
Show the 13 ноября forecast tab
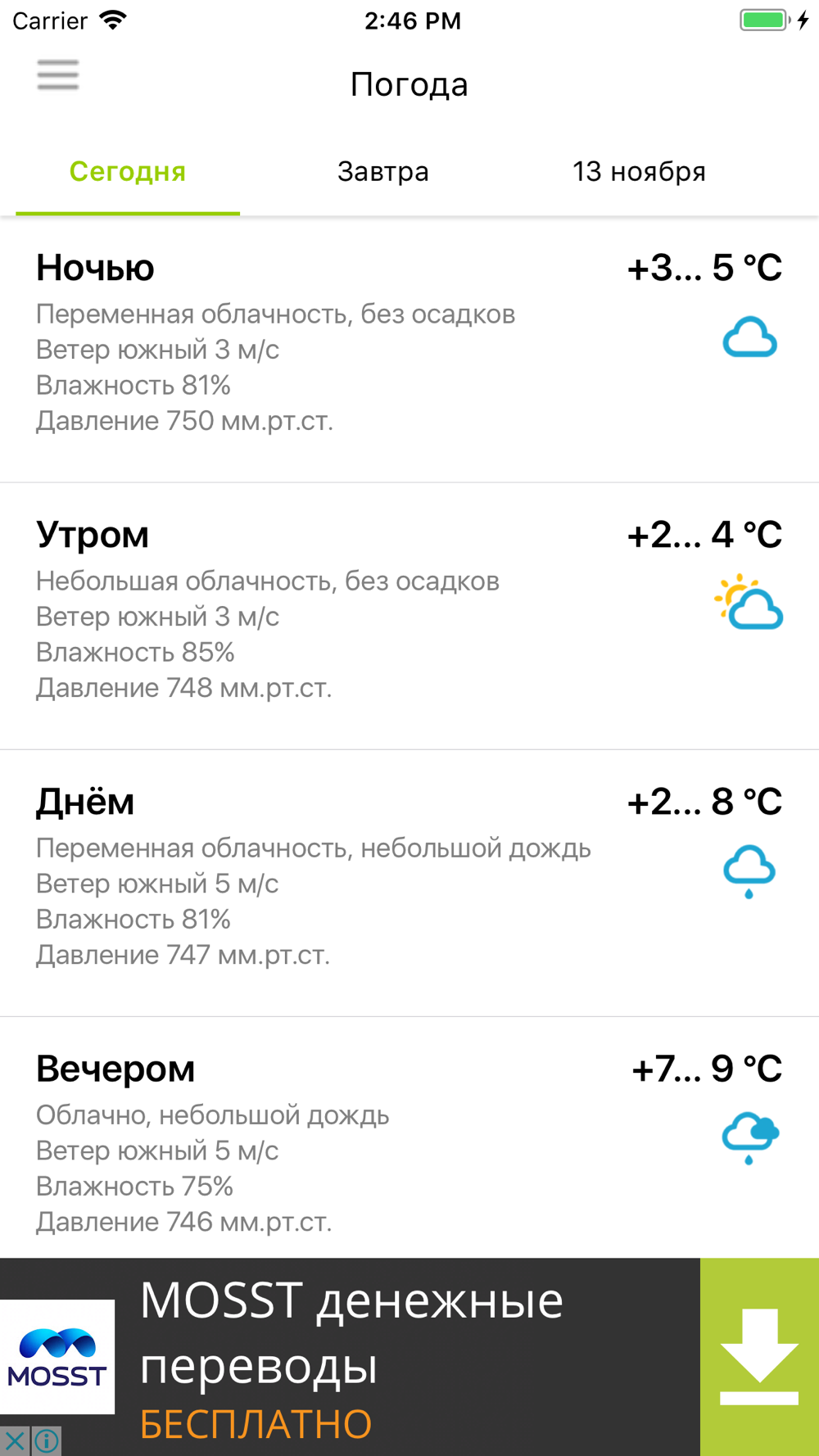pos(639,172)
